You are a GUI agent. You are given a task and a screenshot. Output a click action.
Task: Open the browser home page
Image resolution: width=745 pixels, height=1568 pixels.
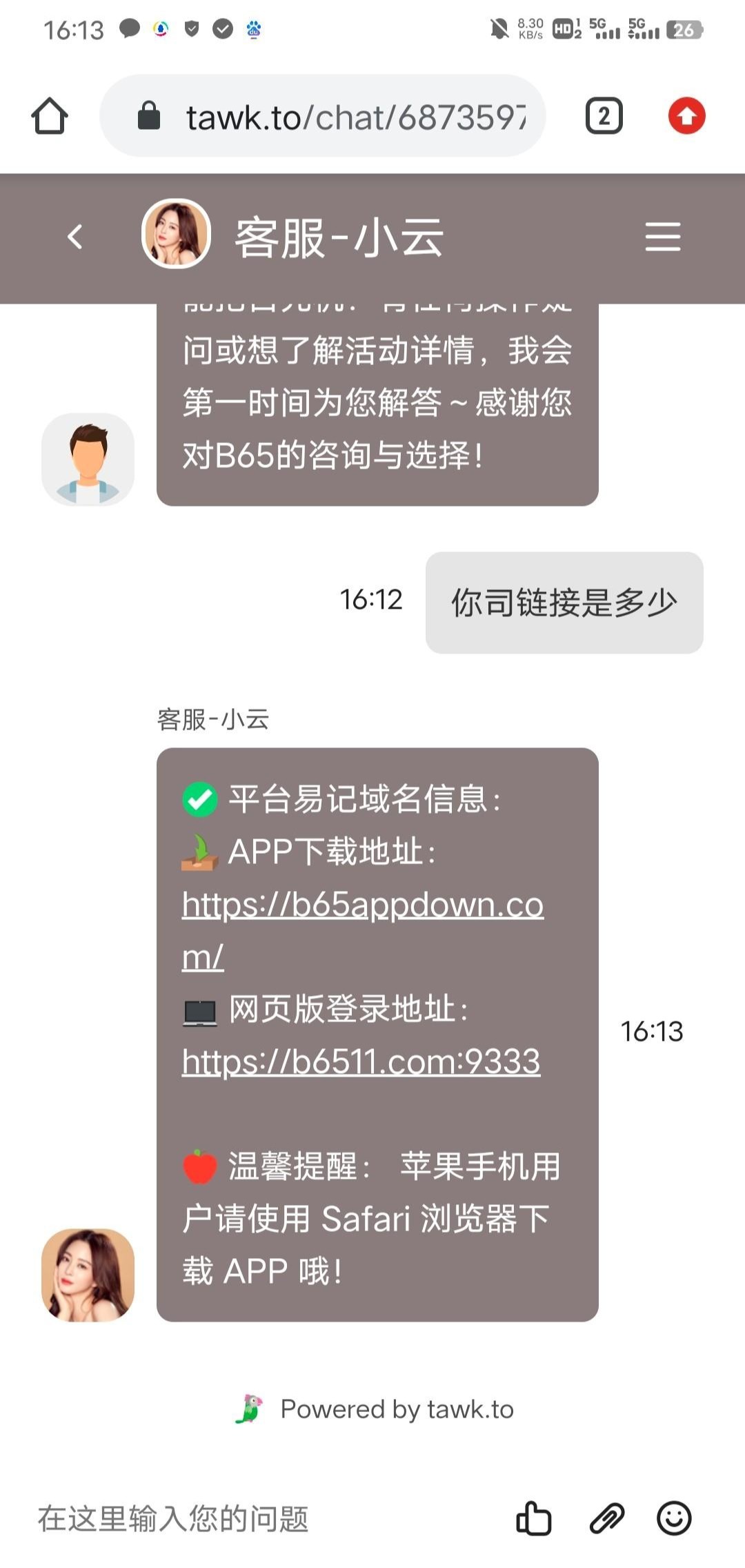click(50, 116)
